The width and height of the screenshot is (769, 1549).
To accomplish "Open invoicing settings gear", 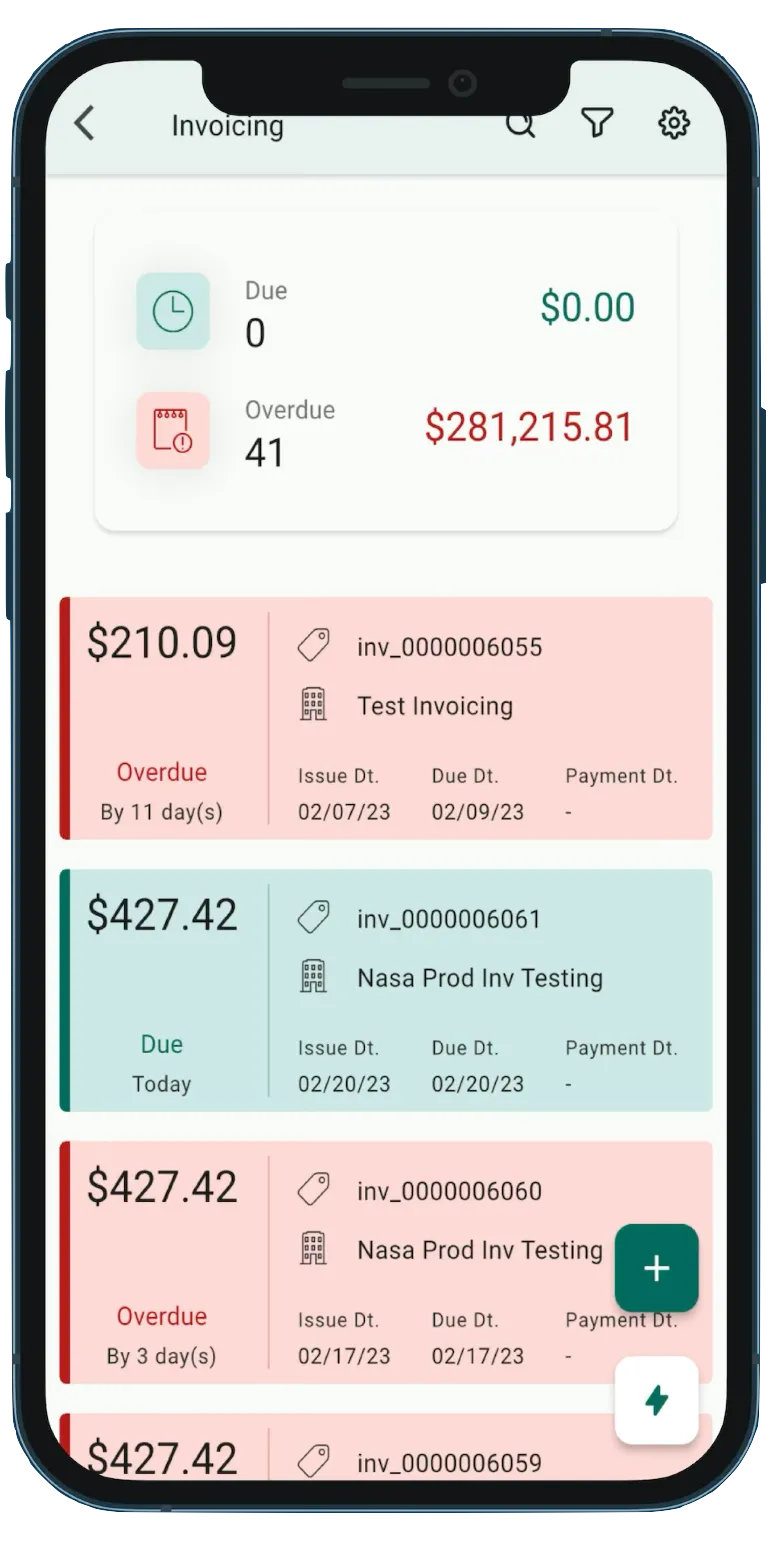I will [x=674, y=123].
